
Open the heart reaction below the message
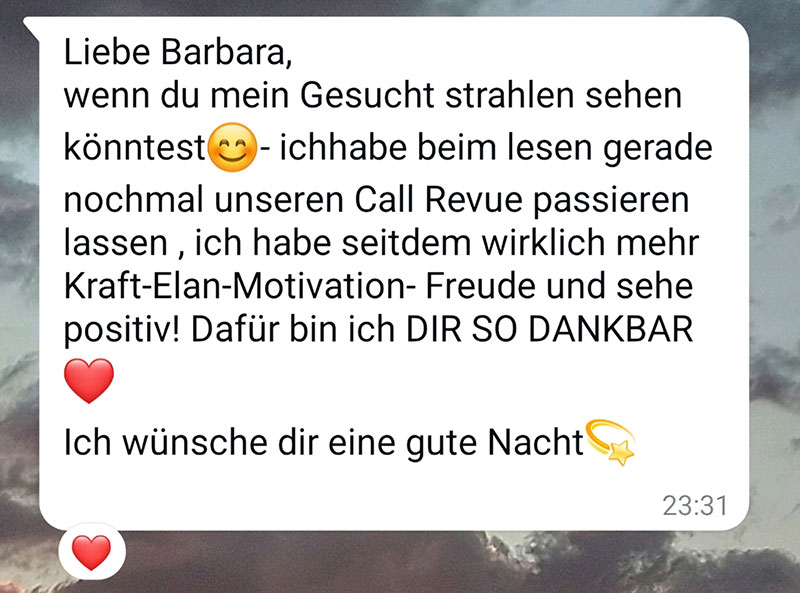[x=92, y=552]
